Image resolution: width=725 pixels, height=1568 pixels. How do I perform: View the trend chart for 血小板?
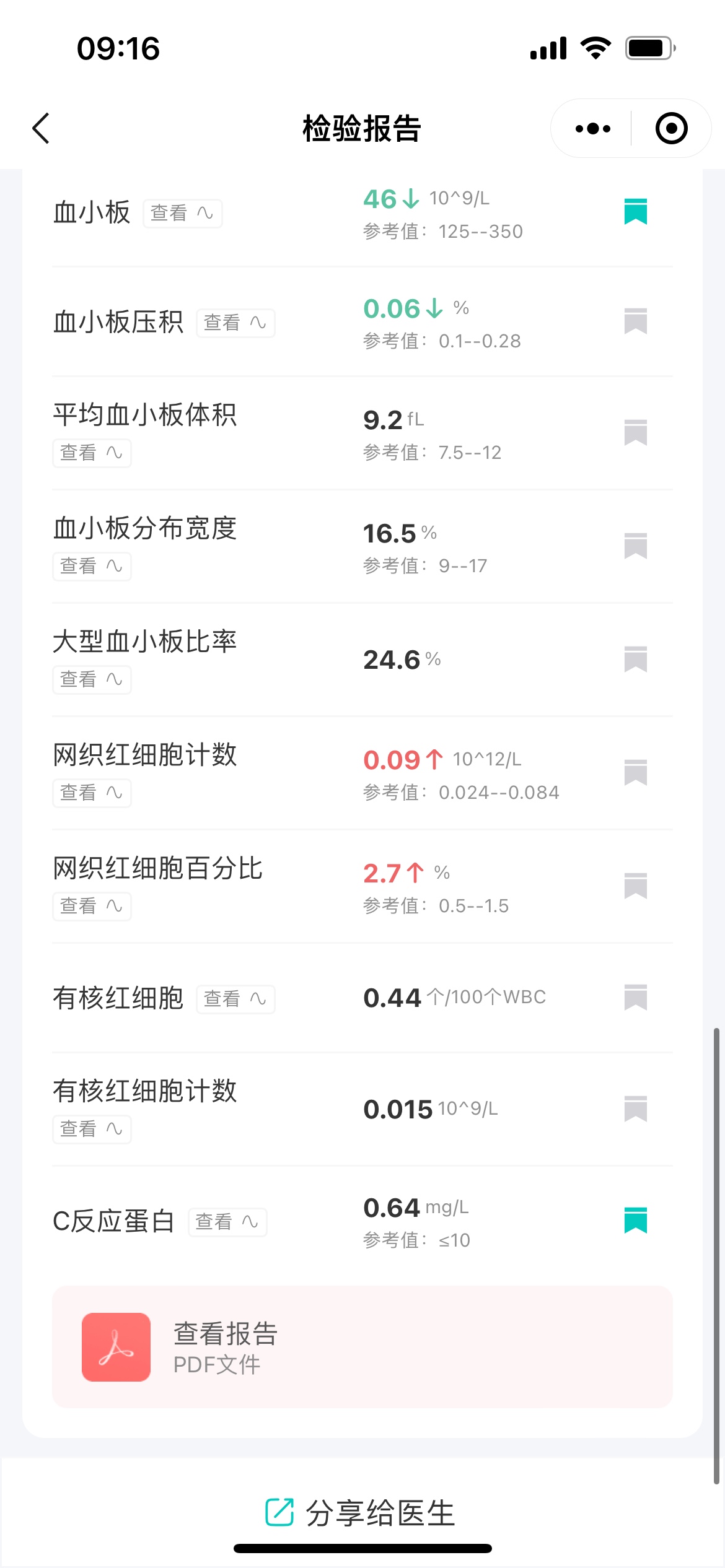pos(183,213)
